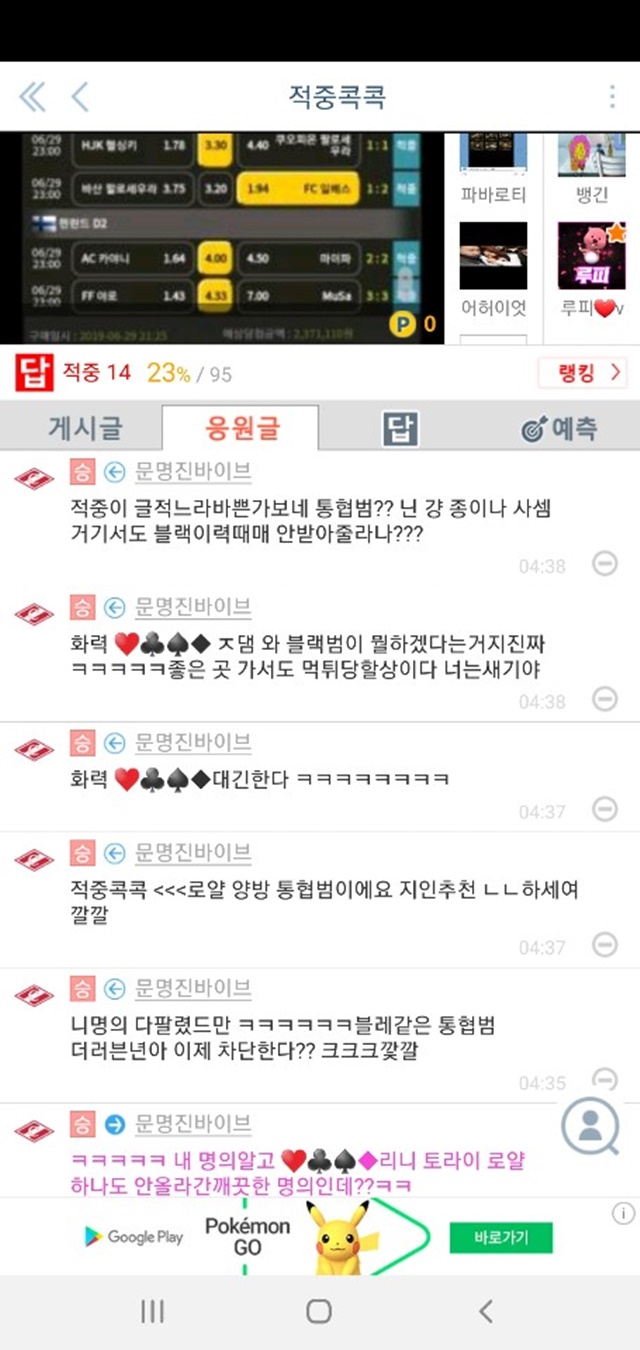Open the 뱅긴 thumbnail

tap(591, 170)
